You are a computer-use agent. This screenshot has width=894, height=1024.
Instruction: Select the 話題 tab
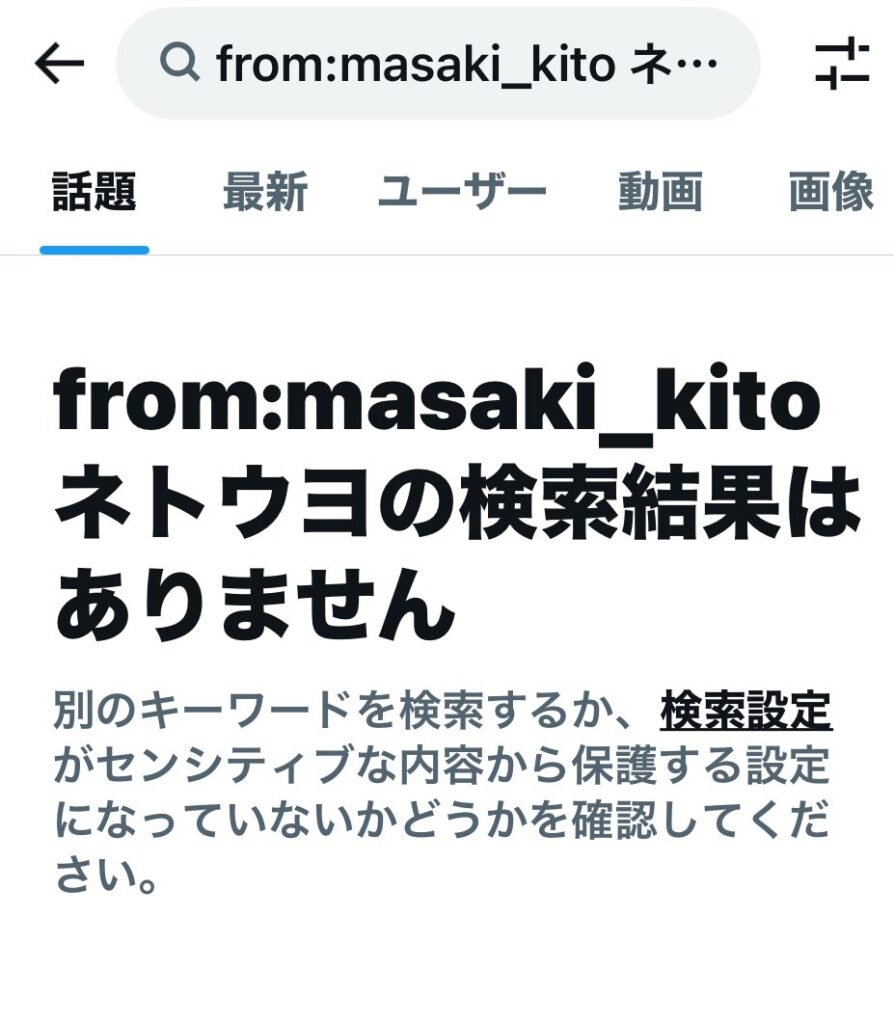(94, 192)
